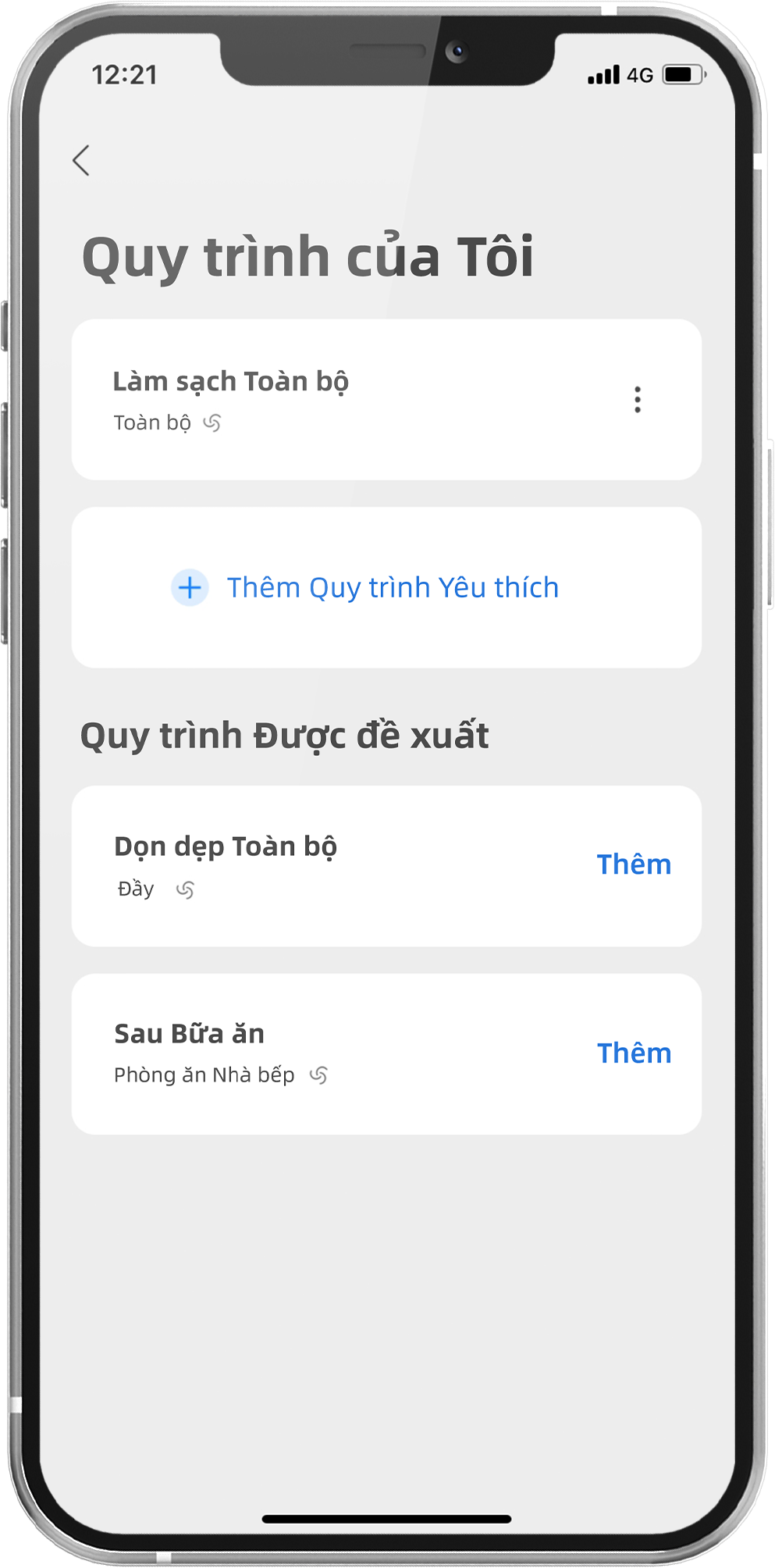This screenshot has width=775, height=1568.
Task: Add the Dọn dẹp Toàn bộ suggested routine
Action: pos(633,865)
